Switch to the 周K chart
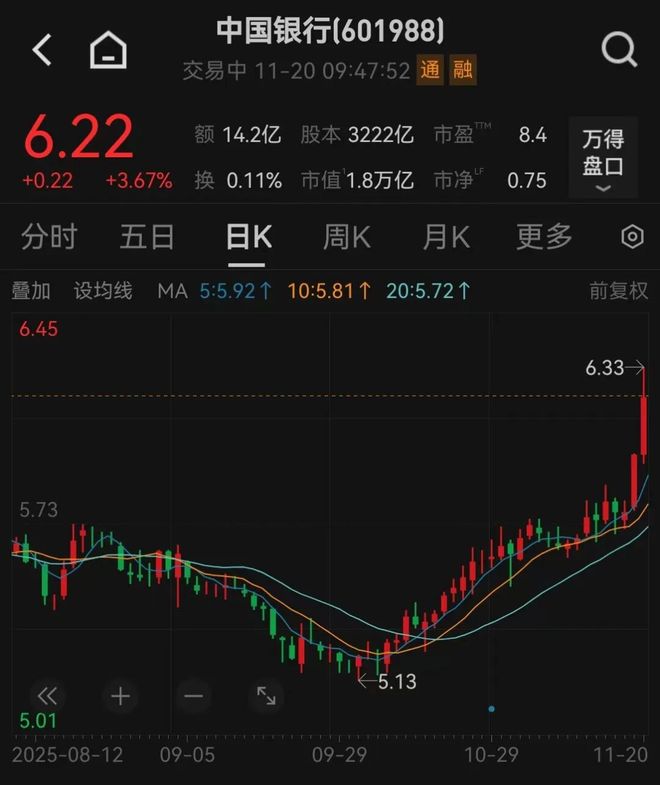This screenshot has height=785, width=660. 346,237
